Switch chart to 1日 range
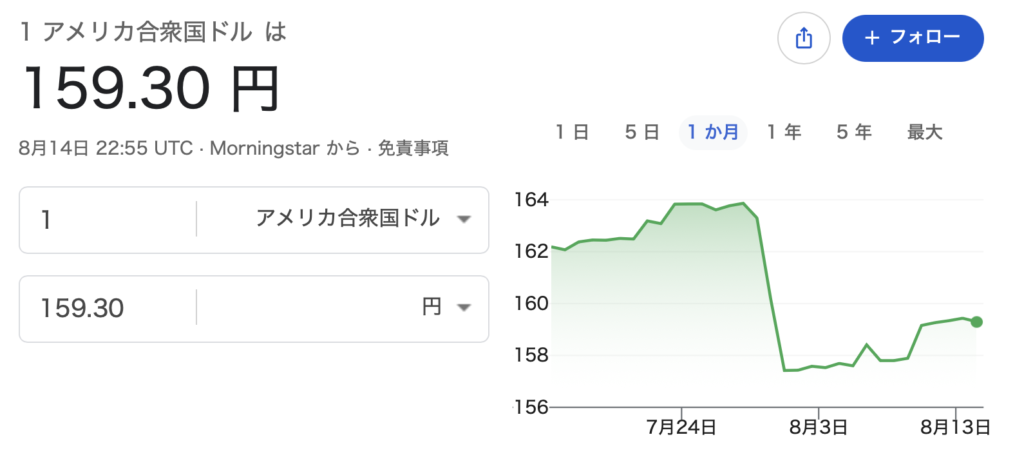 coord(573,133)
